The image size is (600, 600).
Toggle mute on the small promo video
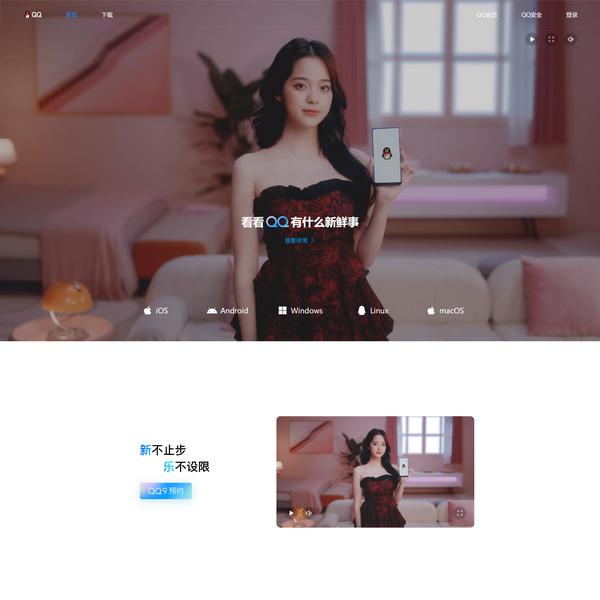tap(308, 512)
